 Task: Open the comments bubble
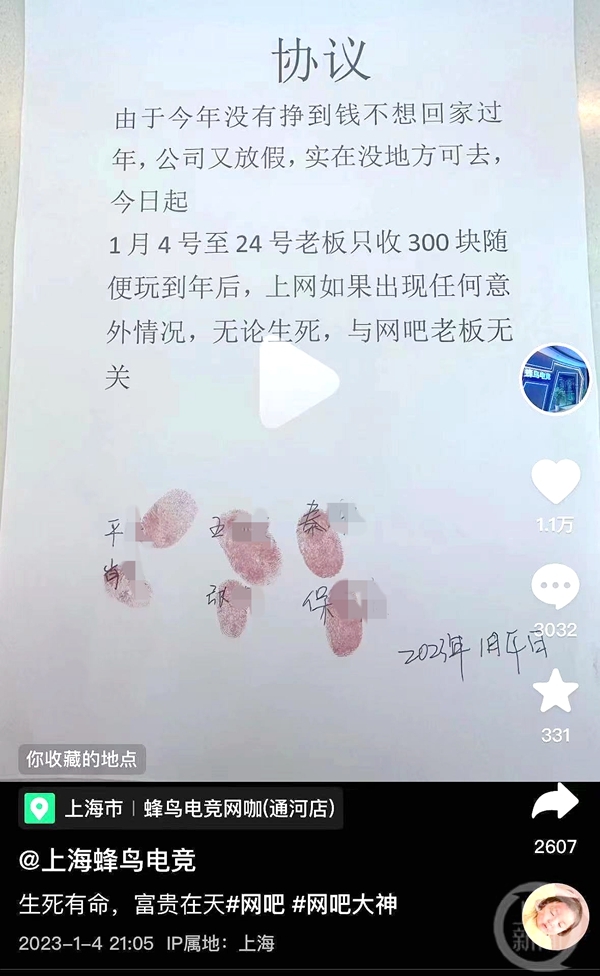click(x=555, y=588)
